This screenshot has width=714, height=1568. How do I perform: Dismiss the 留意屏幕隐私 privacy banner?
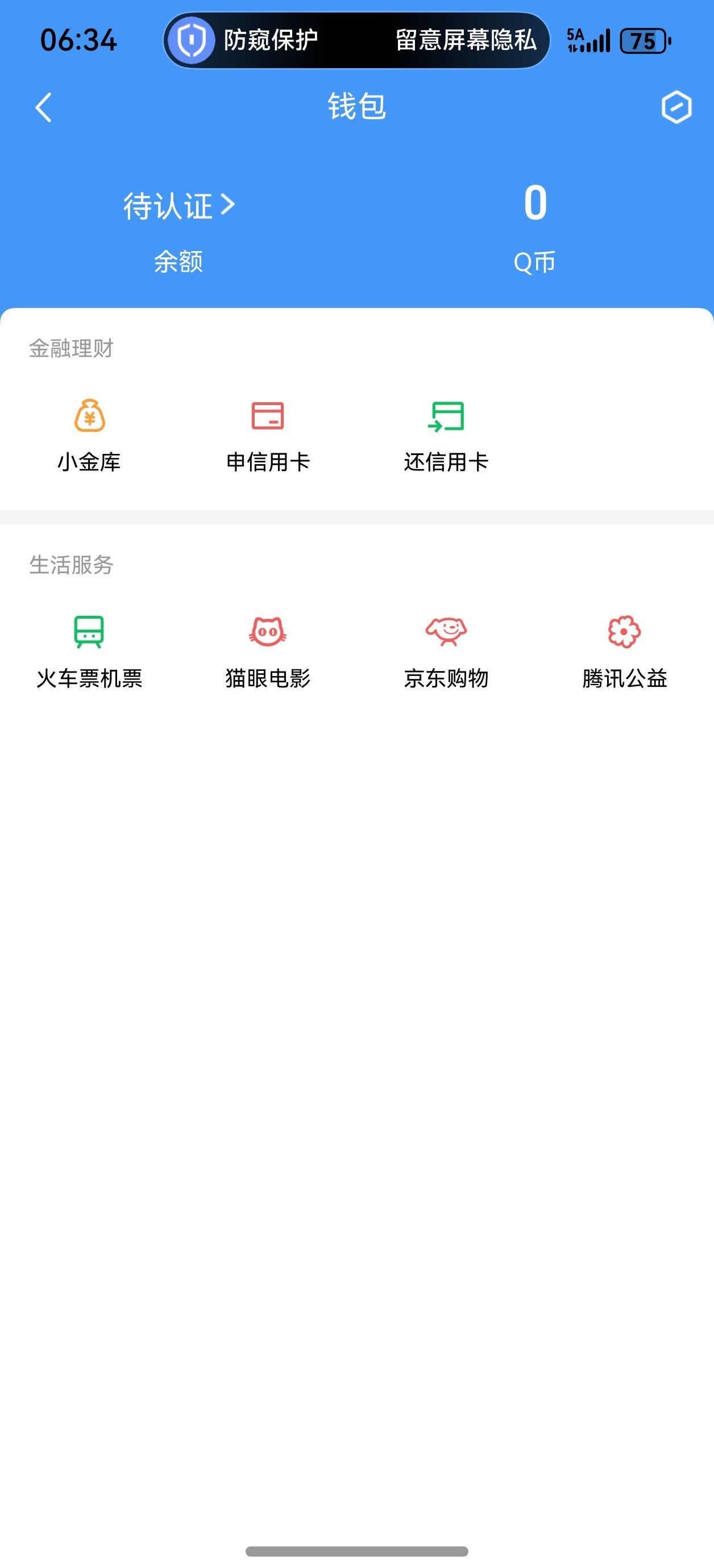tap(465, 41)
